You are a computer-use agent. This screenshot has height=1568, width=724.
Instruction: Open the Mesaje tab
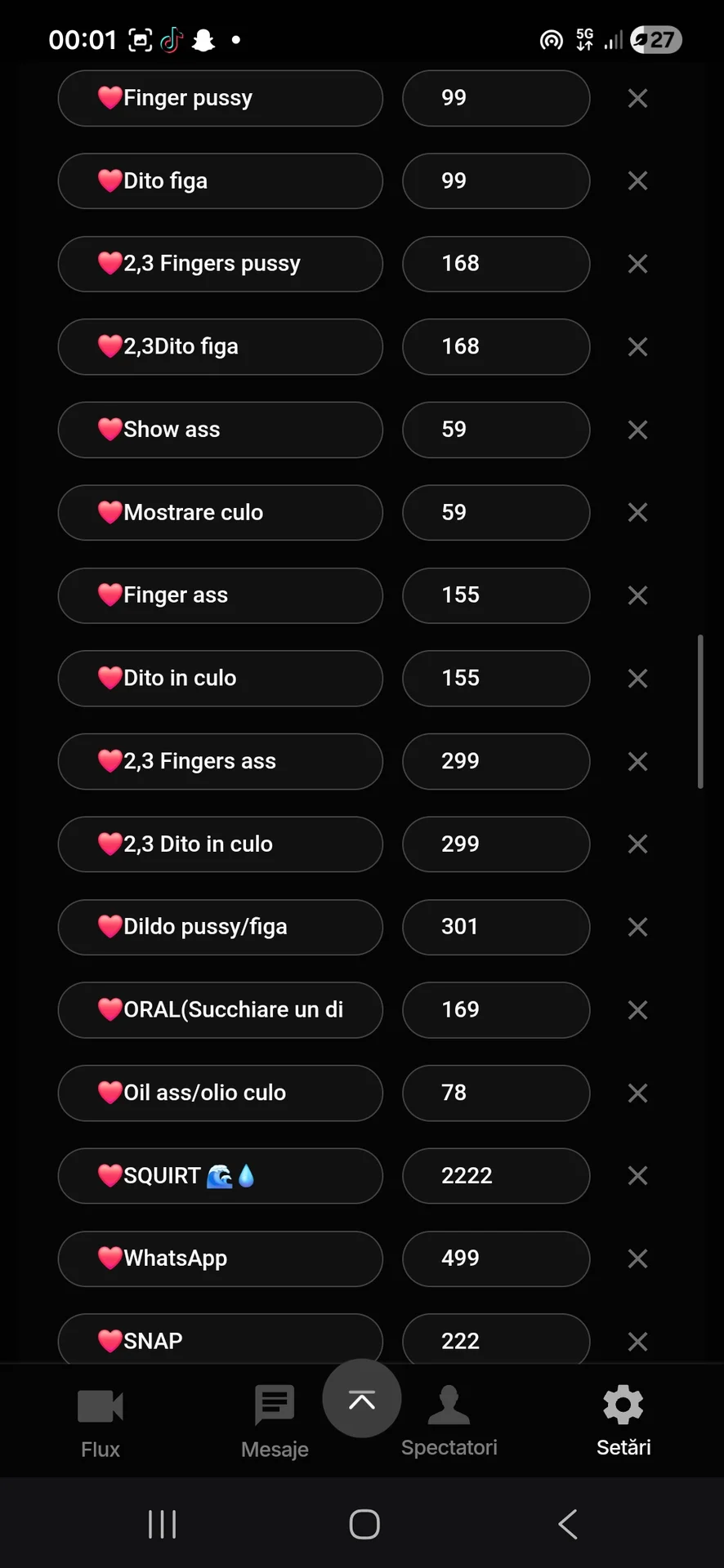click(275, 1423)
